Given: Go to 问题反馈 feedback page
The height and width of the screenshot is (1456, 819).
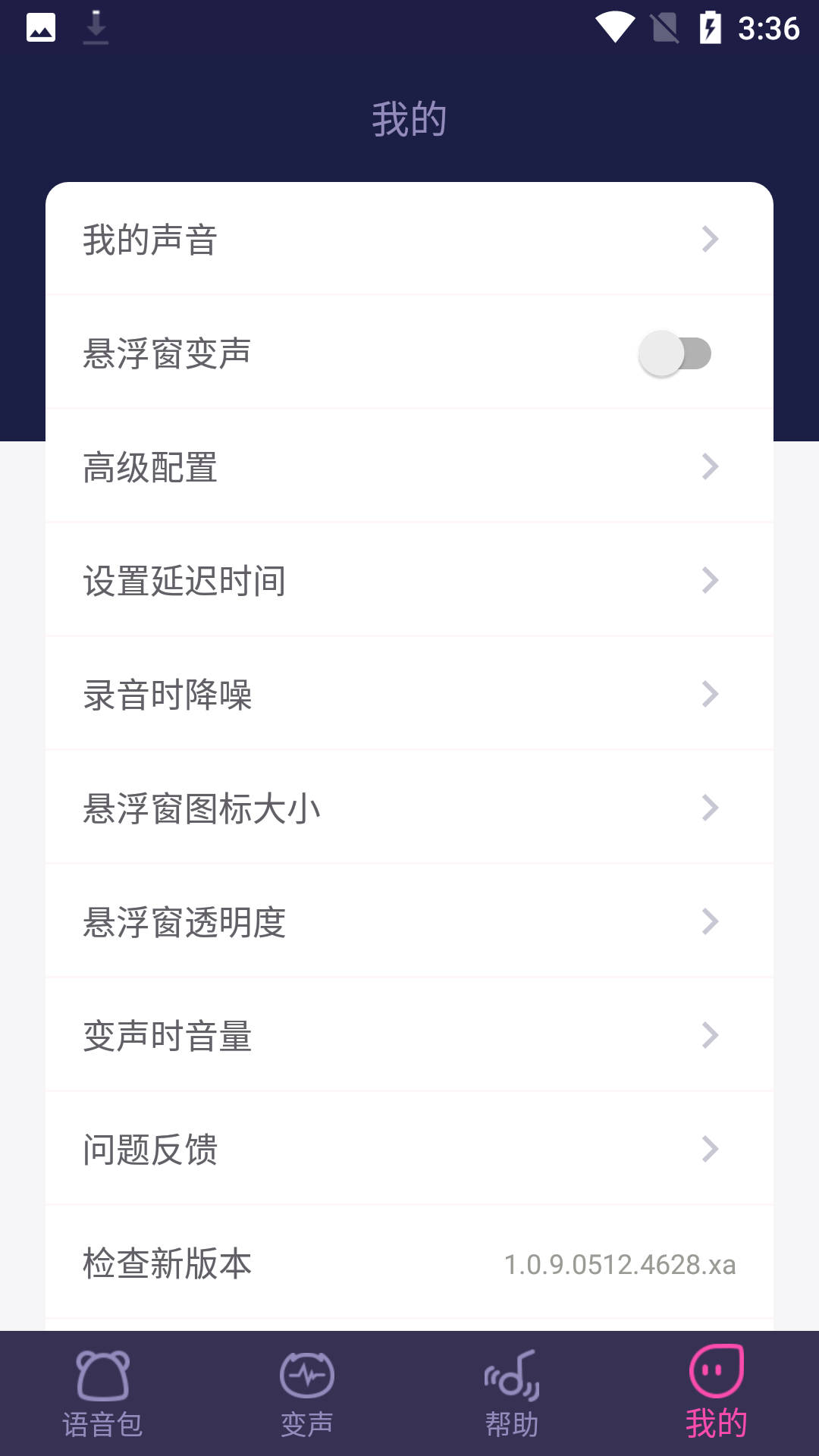Looking at the screenshot, I should tap(409, 1150).
